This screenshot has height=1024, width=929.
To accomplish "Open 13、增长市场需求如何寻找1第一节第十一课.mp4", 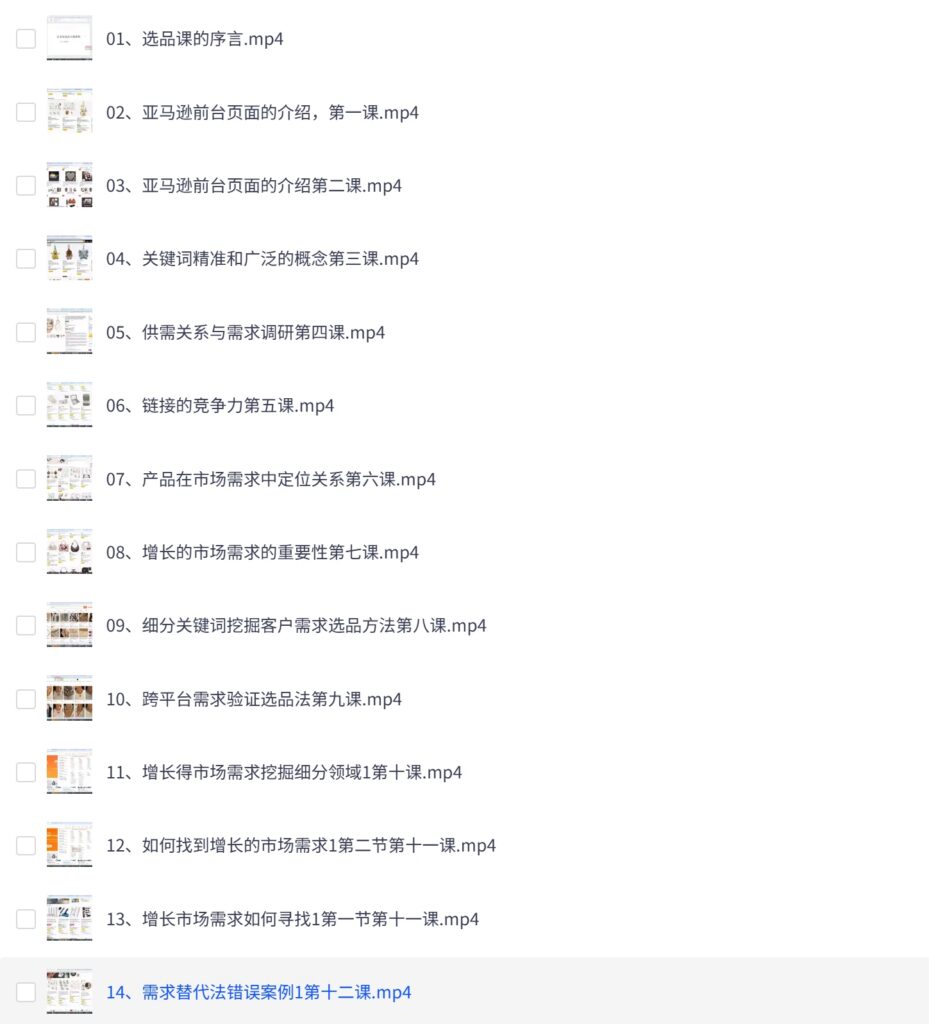I will click(292, 919).
